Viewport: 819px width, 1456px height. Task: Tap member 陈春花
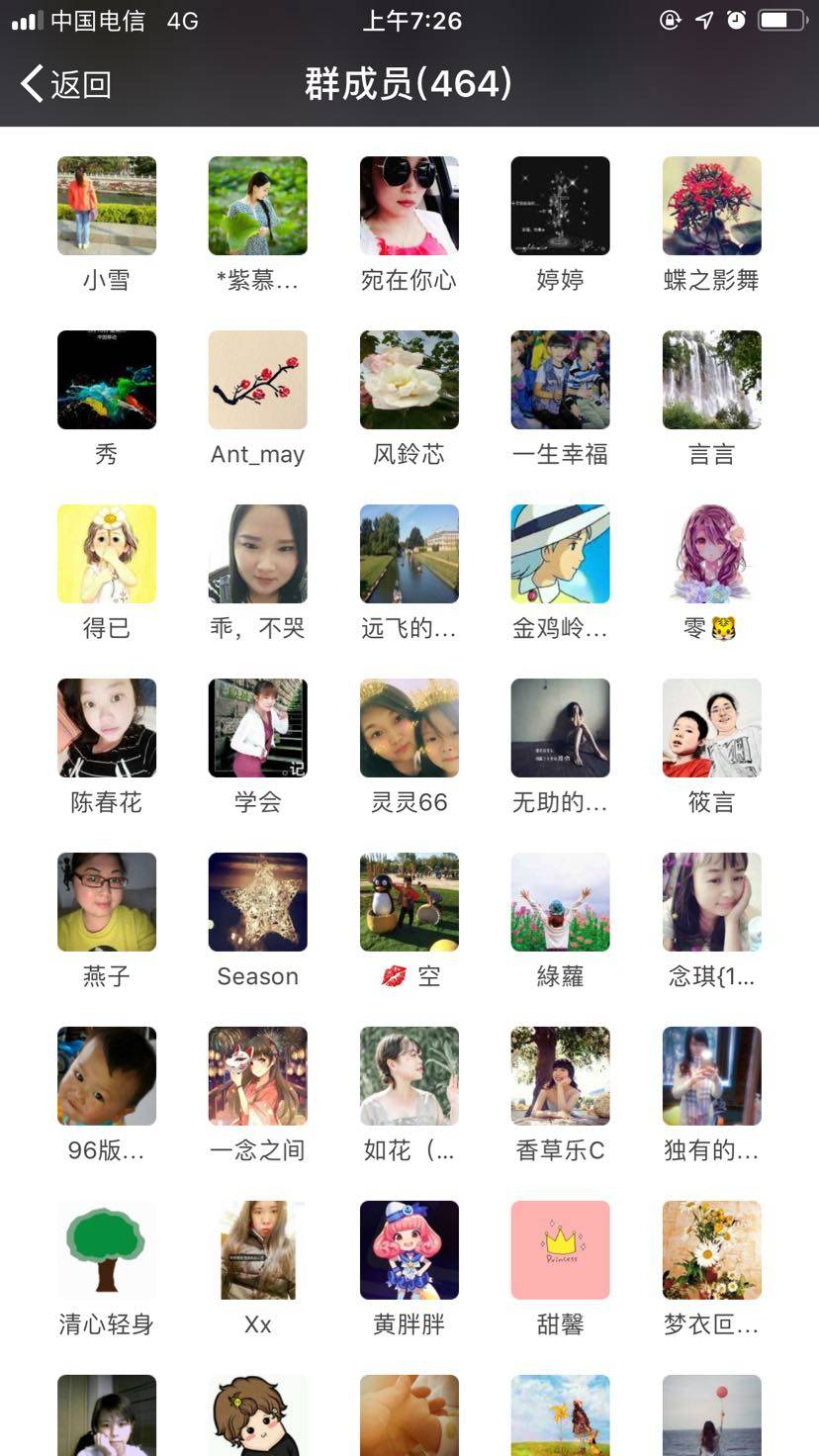tap(107, 728)
